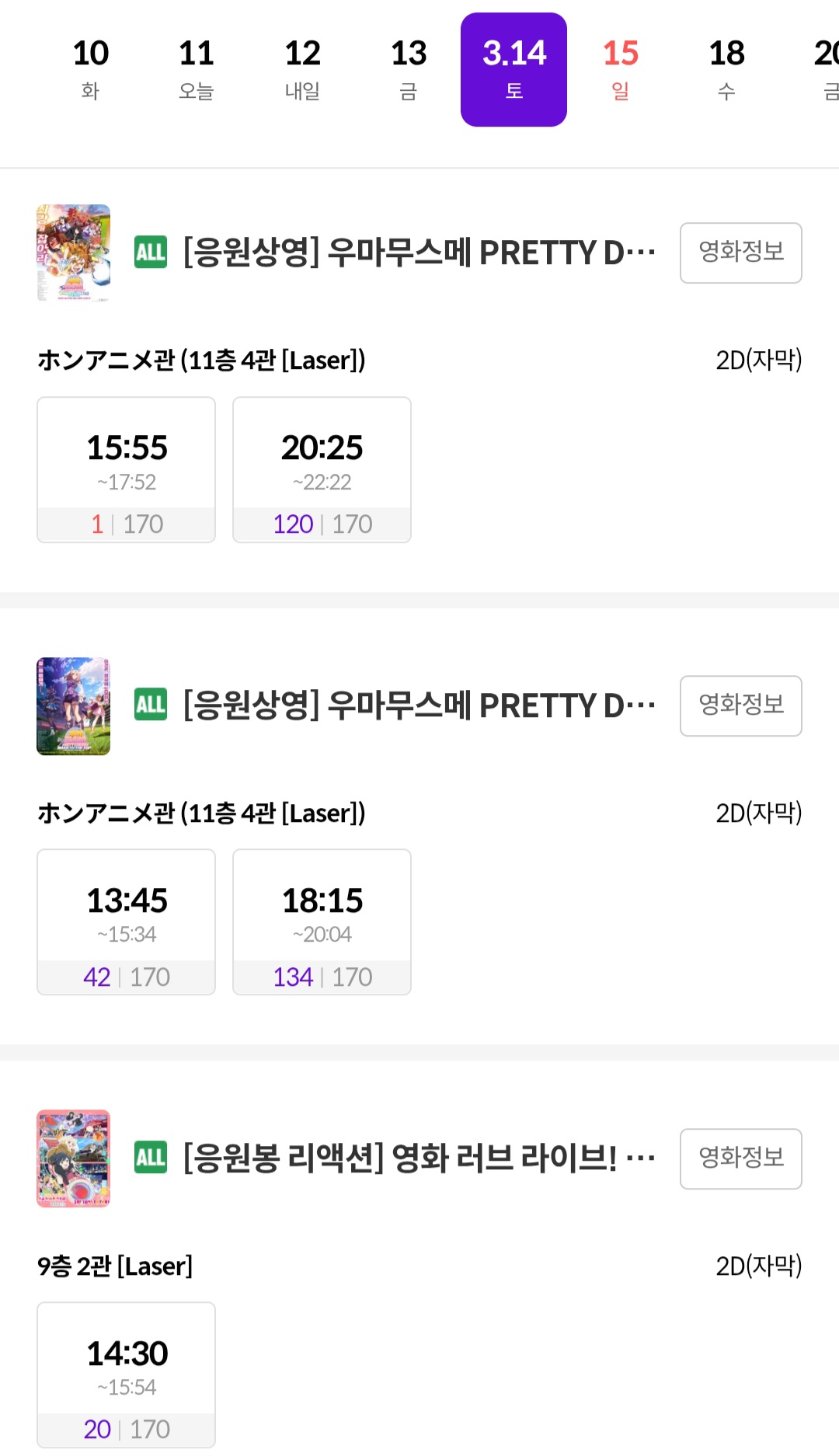Open 영화정보 for the first 우마무스메 movie
Image resolution: width=839 pixels, height=1456 pixels.
tap(740, 253)
